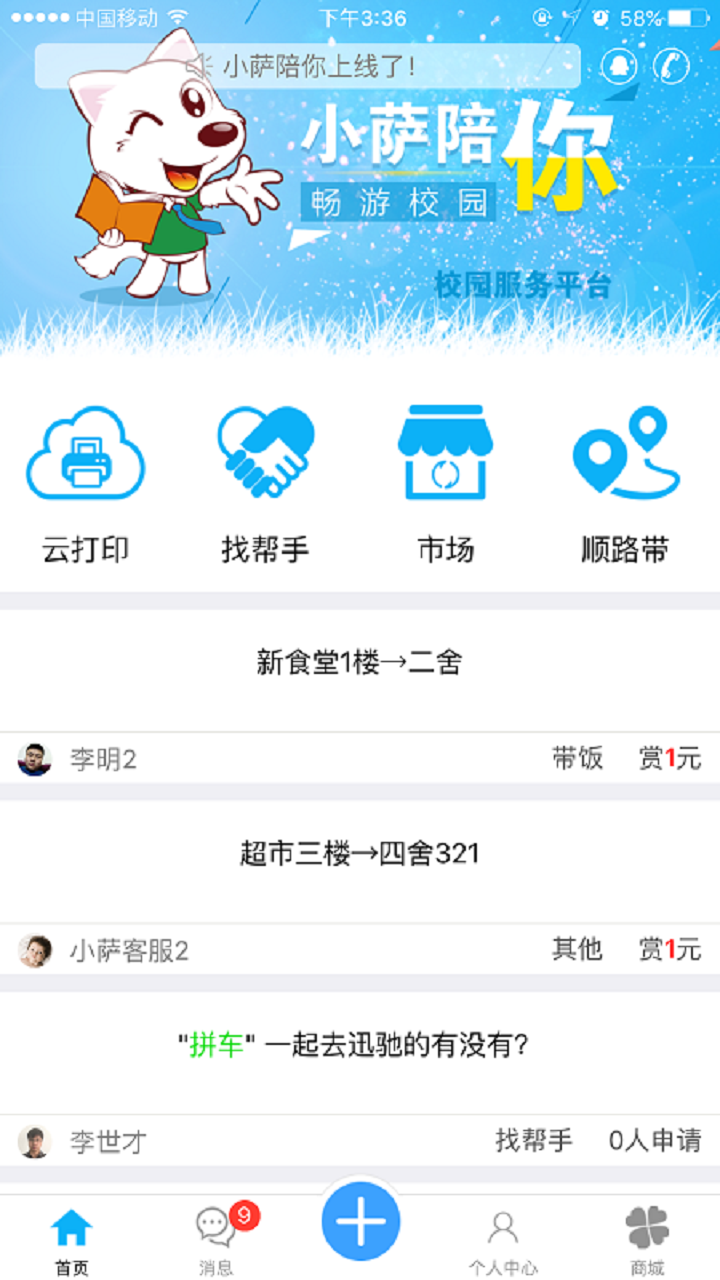This screenshot has height=1280, width=720.
Task: Open the 小萨陪你上线了 announcement bar
Action: point(308,67)
